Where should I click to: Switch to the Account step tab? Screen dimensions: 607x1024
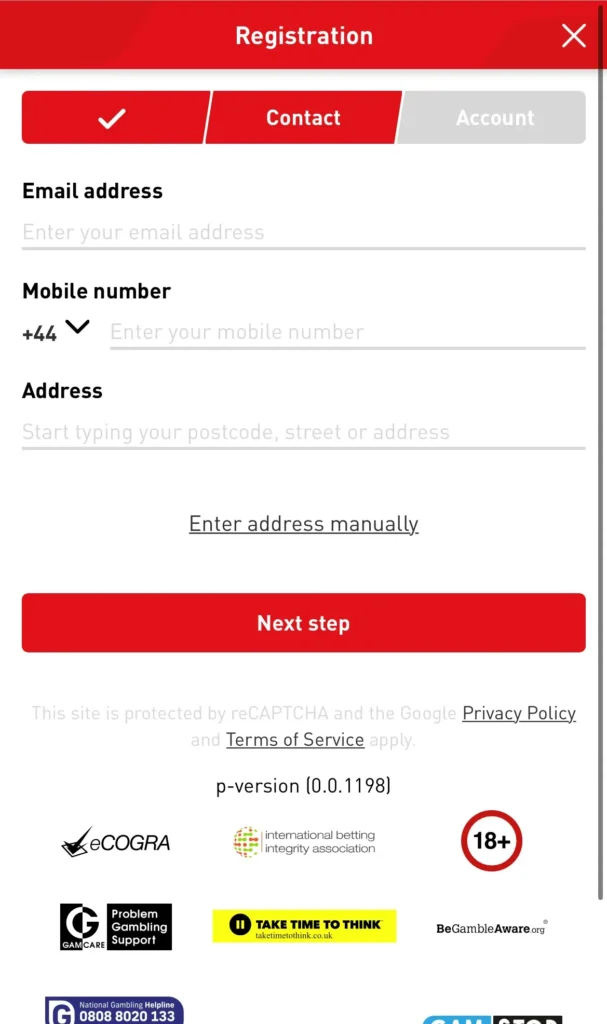click(x=494, y=118)
